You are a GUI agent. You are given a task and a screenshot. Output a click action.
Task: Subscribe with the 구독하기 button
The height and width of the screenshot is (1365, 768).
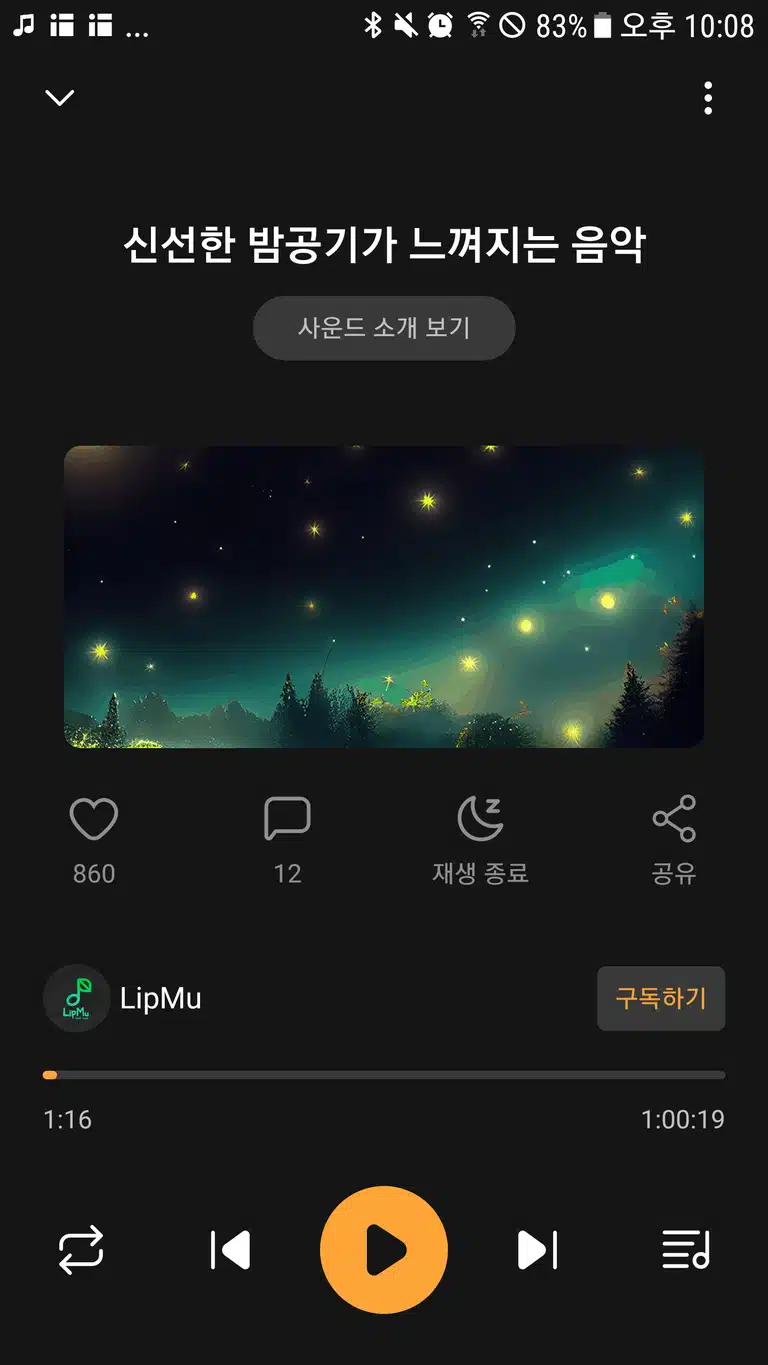click(x=661, y=998)
